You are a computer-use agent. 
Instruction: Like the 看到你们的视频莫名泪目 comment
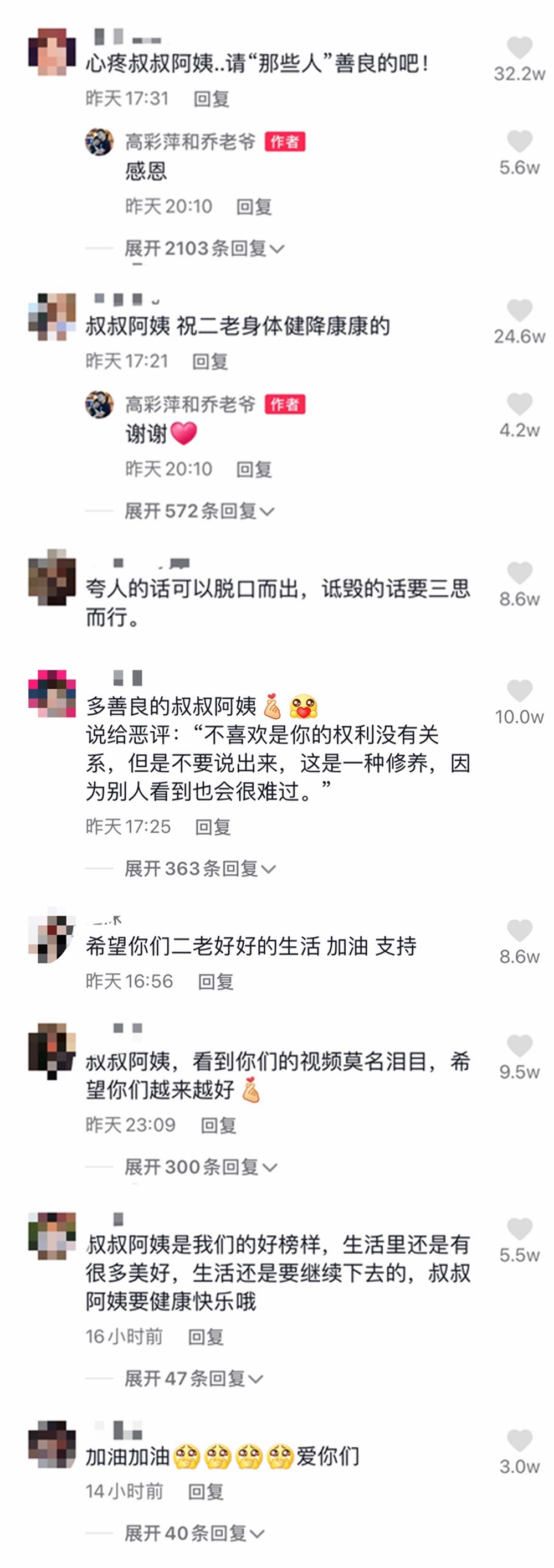(x=519, y=1046)
